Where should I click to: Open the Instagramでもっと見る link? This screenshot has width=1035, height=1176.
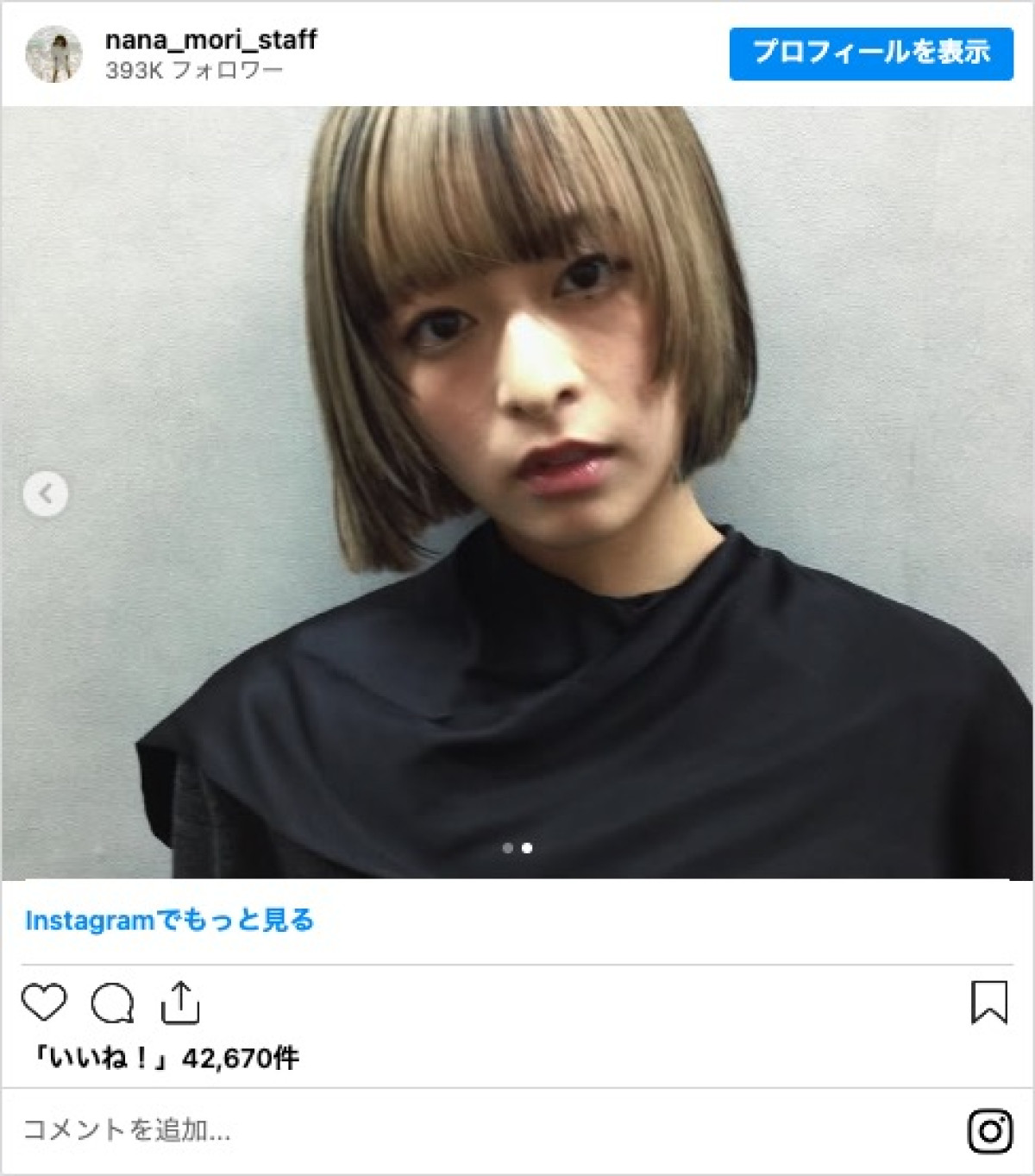[169, 921]
